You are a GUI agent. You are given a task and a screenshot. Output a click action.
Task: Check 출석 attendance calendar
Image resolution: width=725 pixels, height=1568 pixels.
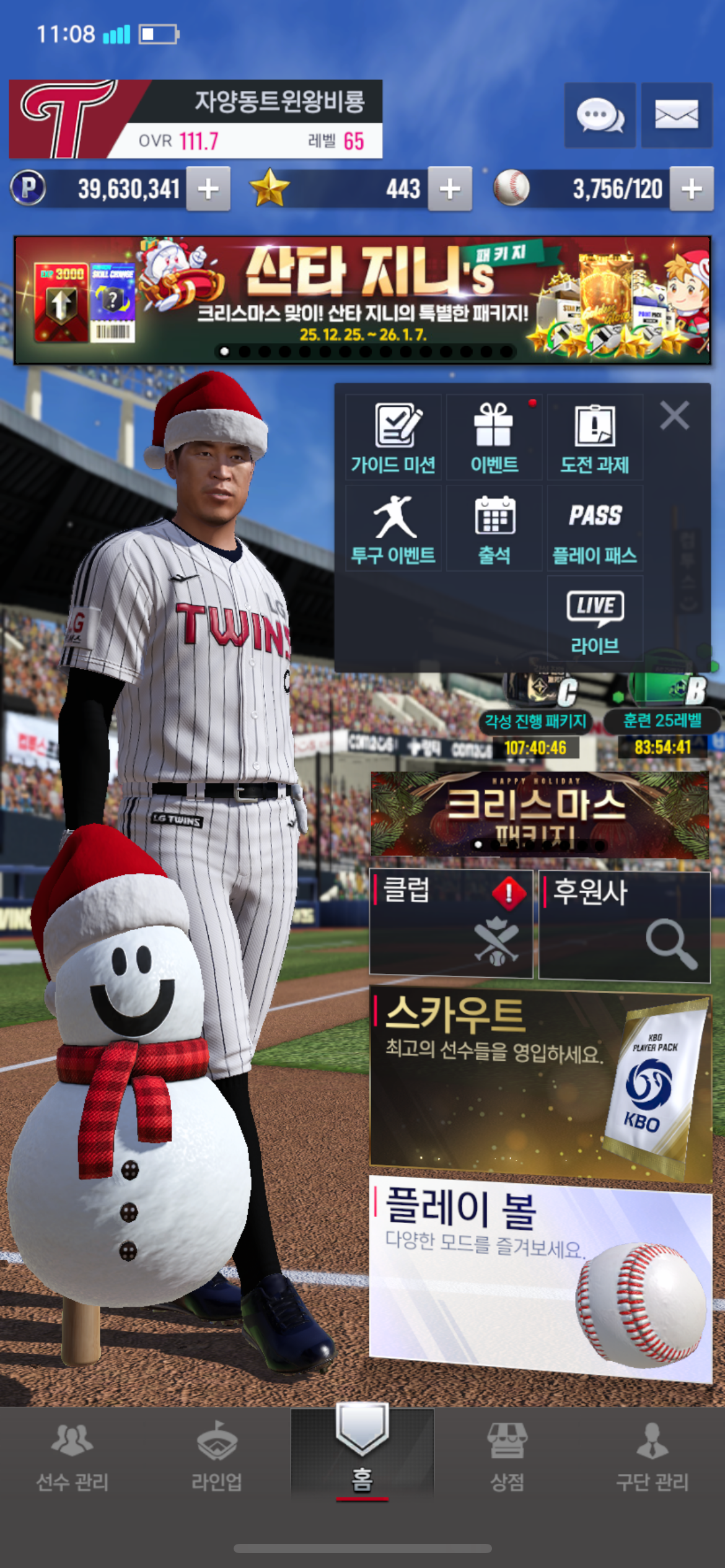[x=494, y=528]
